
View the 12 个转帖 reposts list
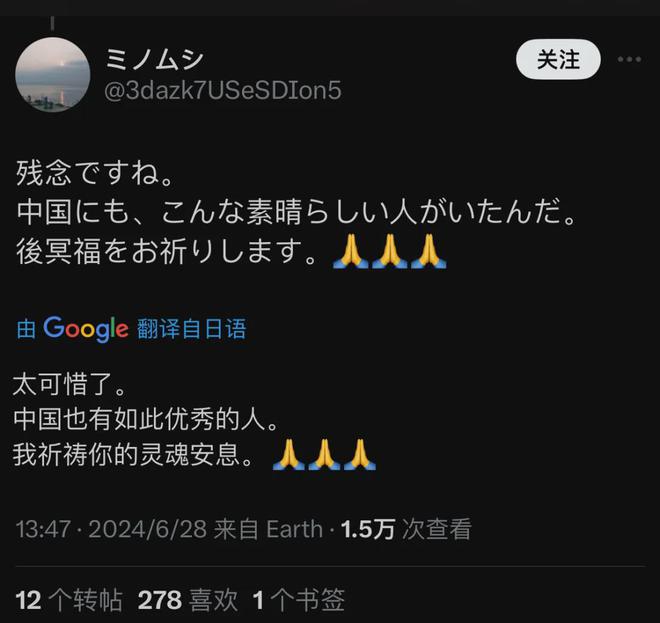(x=69, y=600)
